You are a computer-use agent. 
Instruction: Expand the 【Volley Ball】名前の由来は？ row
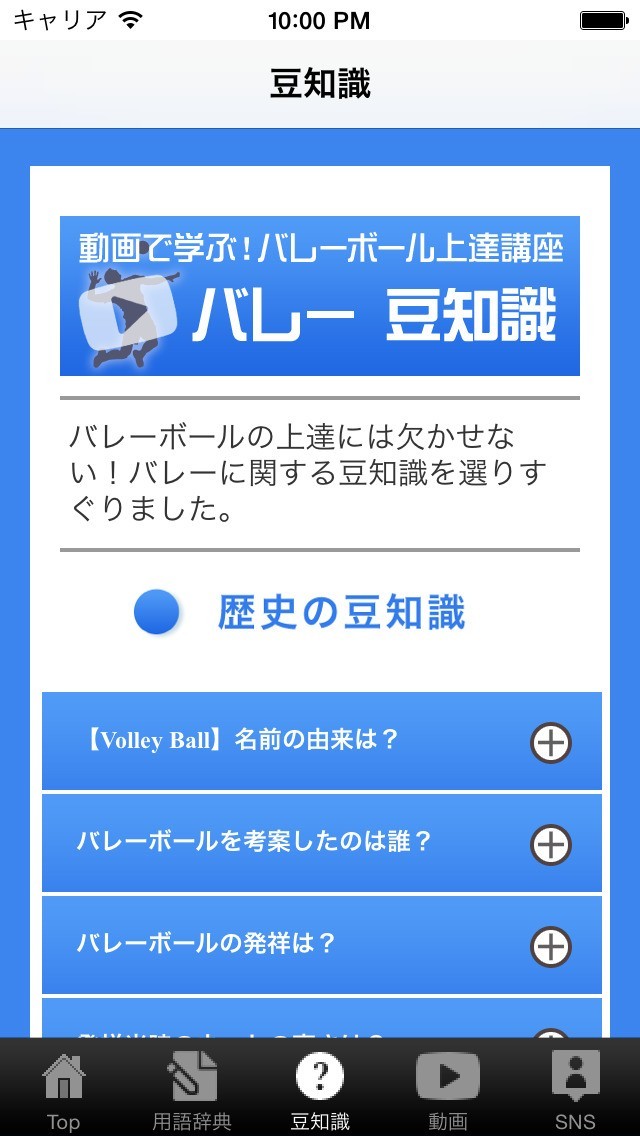(x=550, y=742)
